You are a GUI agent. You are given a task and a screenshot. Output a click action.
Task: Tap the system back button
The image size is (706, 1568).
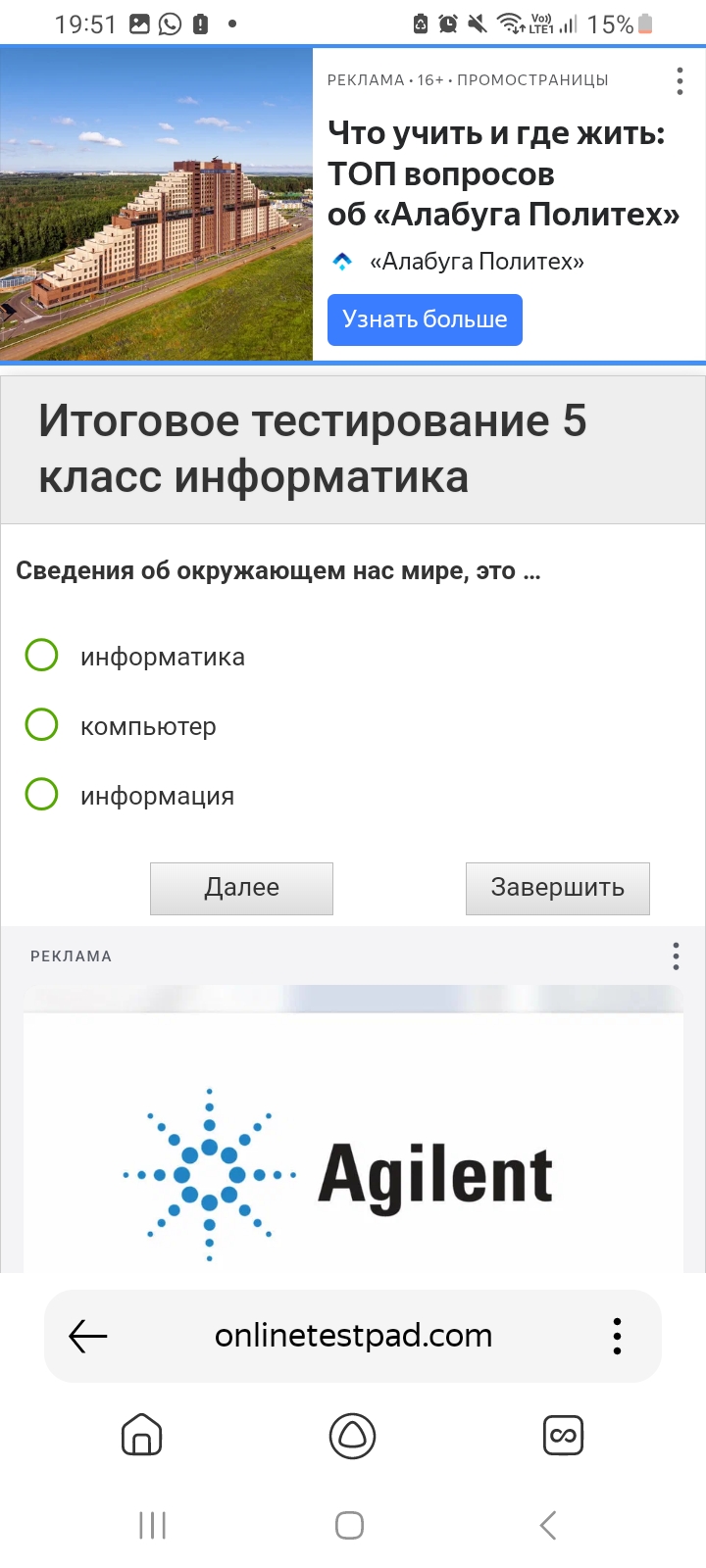tap(549, 1525)
